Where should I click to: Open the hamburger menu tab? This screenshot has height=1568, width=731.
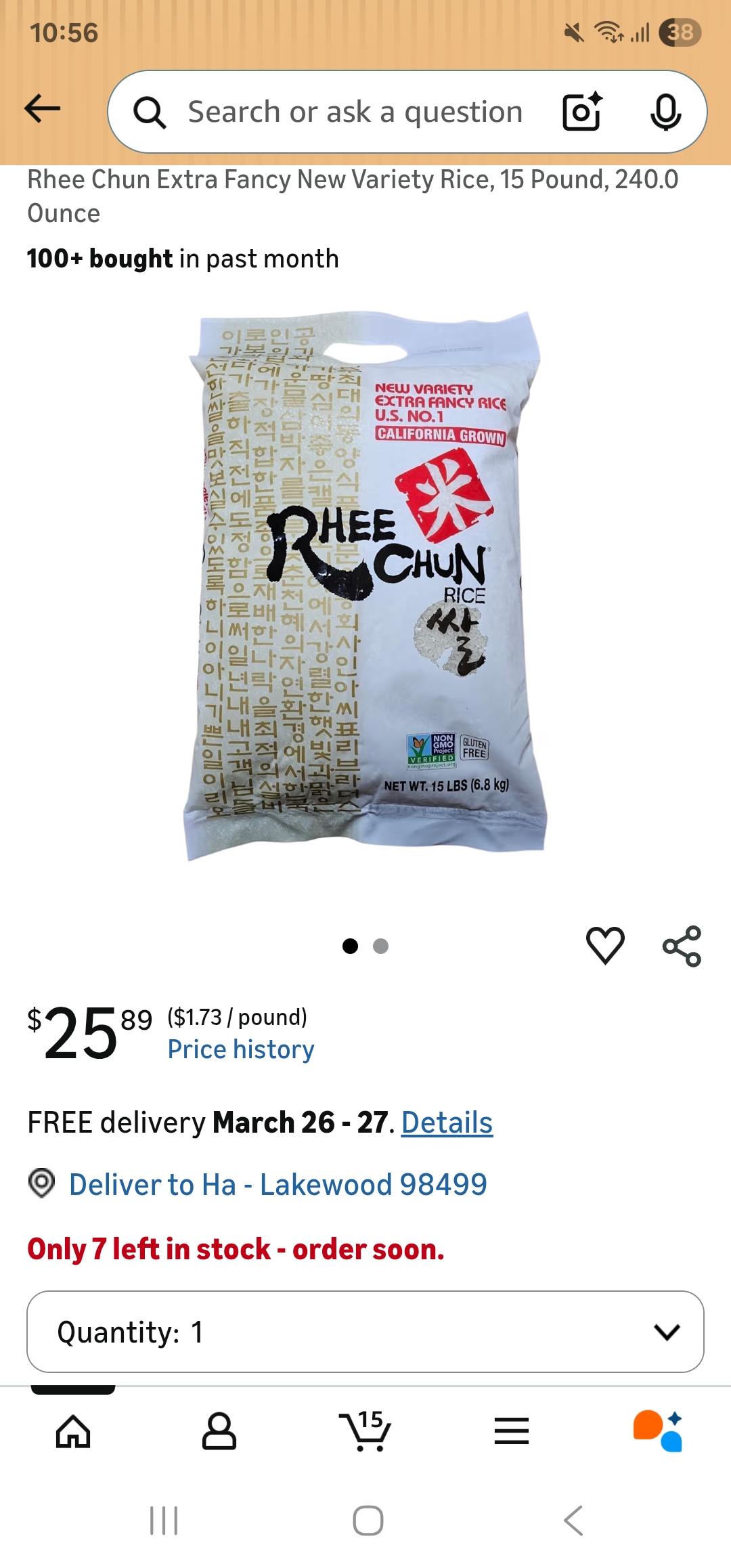pos(512,1431)
